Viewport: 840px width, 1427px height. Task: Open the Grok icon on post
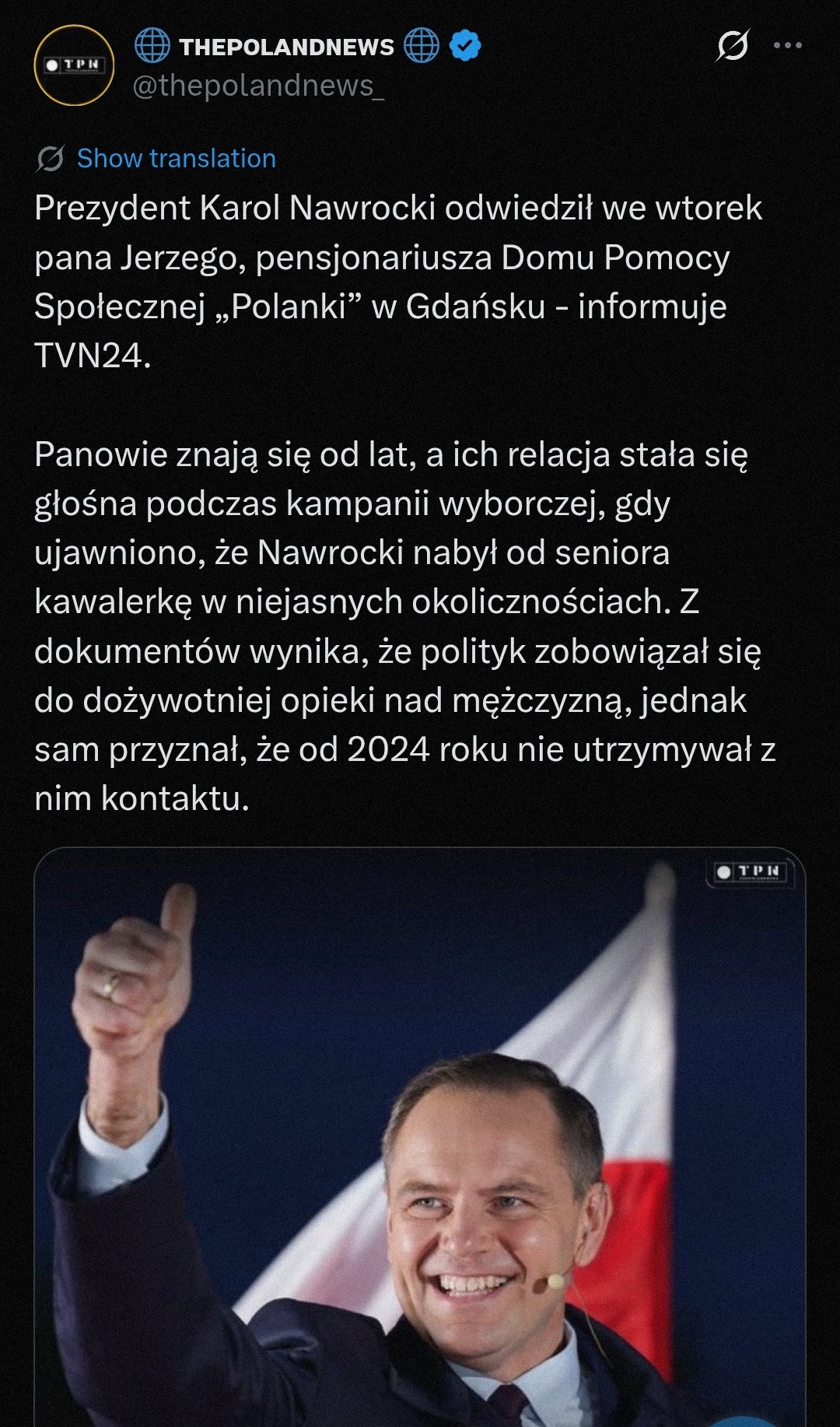[x=732, y=46]
